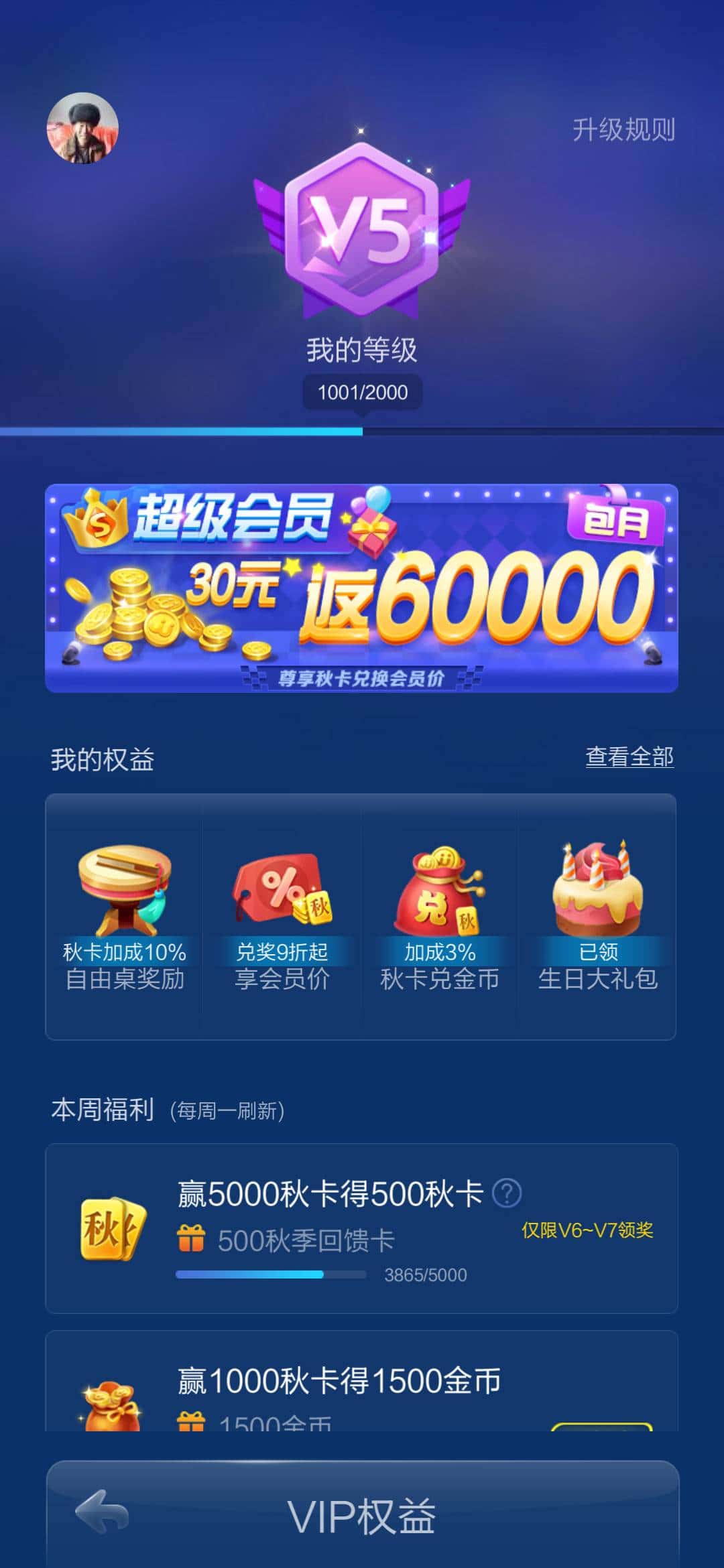Expand 查看全部 to see all benefits
This screenshot has height=1568, width=724.
point(629,757)
